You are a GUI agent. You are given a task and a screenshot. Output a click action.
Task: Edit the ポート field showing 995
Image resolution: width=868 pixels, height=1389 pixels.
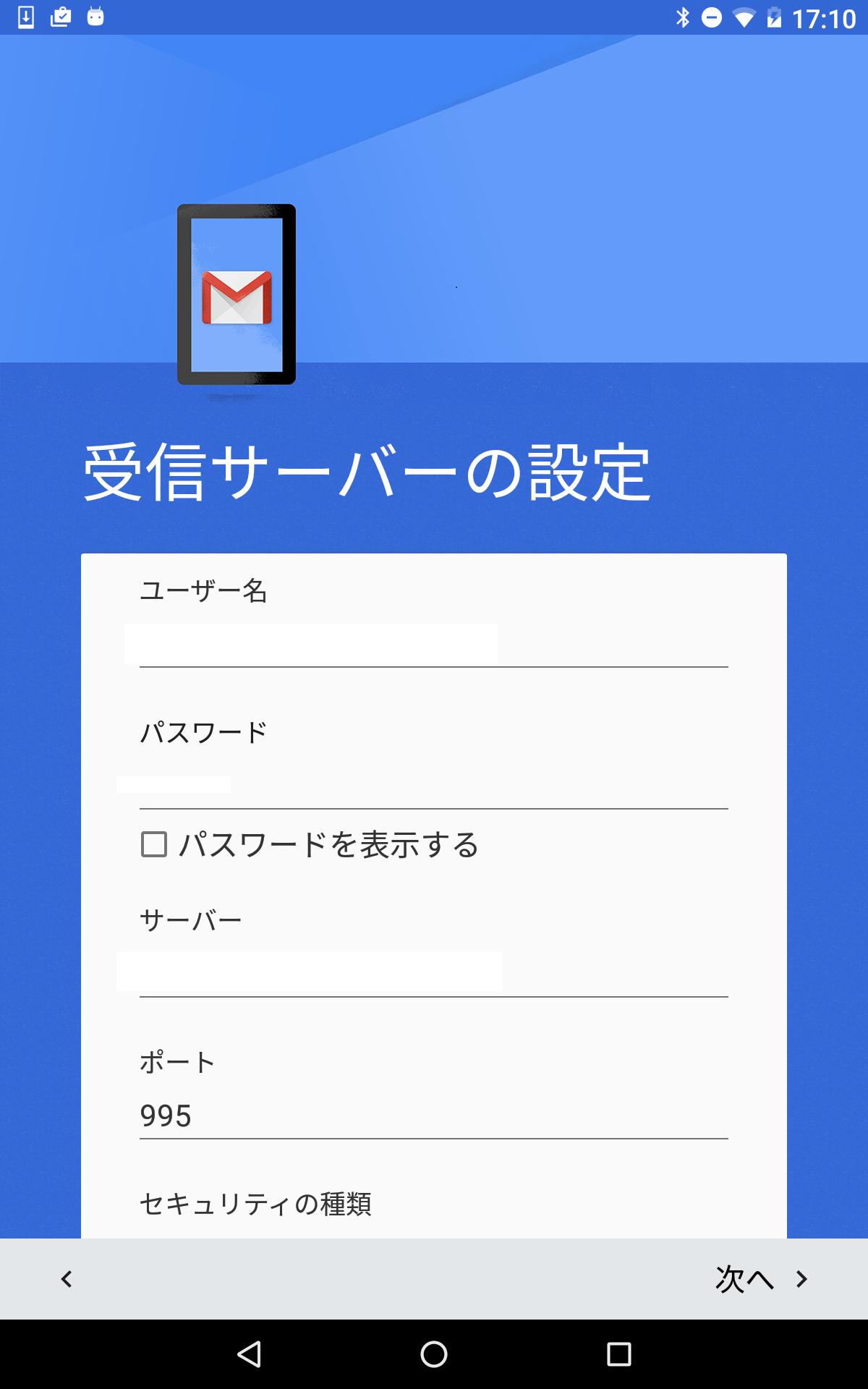pyautogui.click(x=433, y=1116)
